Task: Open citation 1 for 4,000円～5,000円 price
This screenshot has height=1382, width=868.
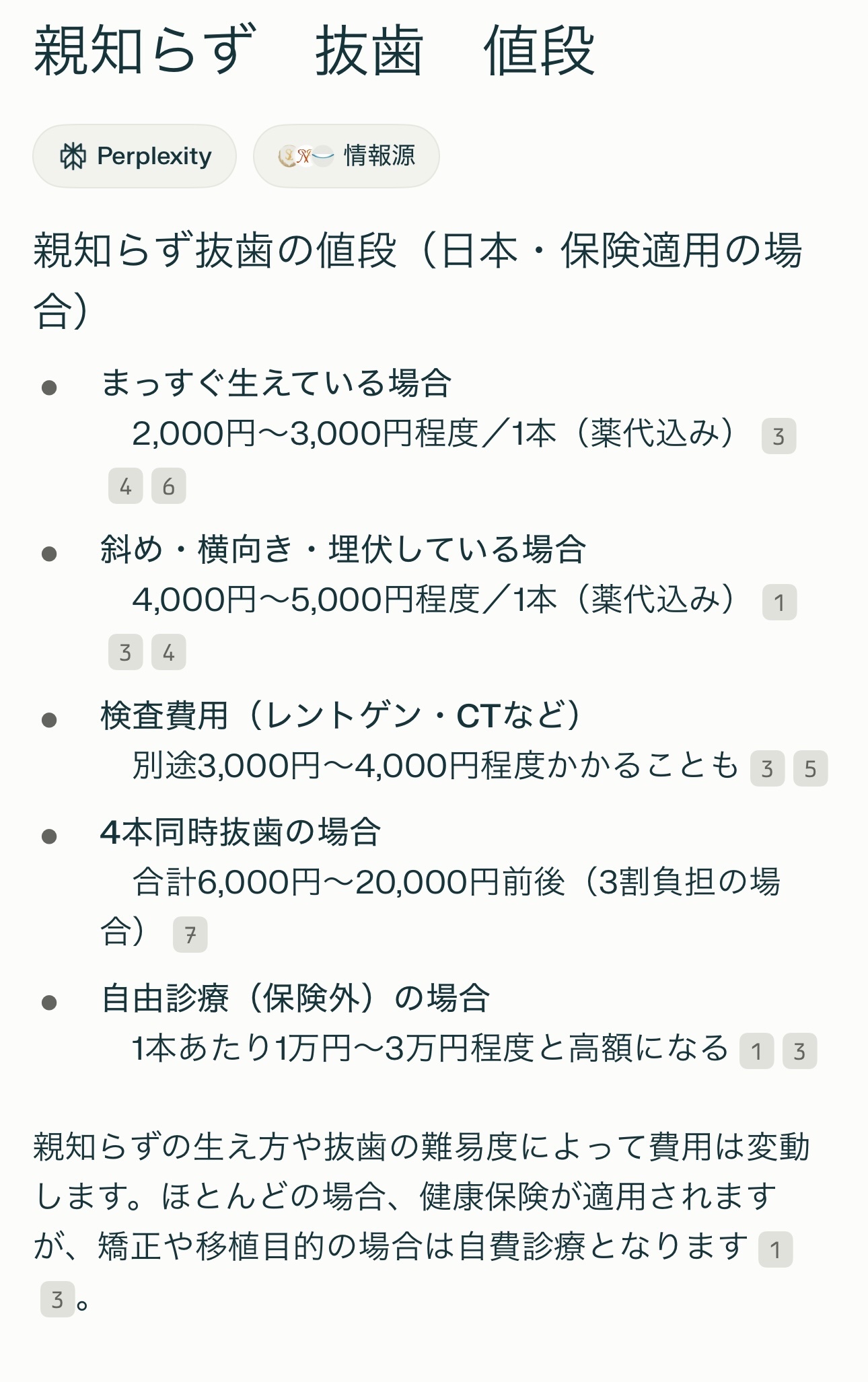Action: tap(779, 602)
